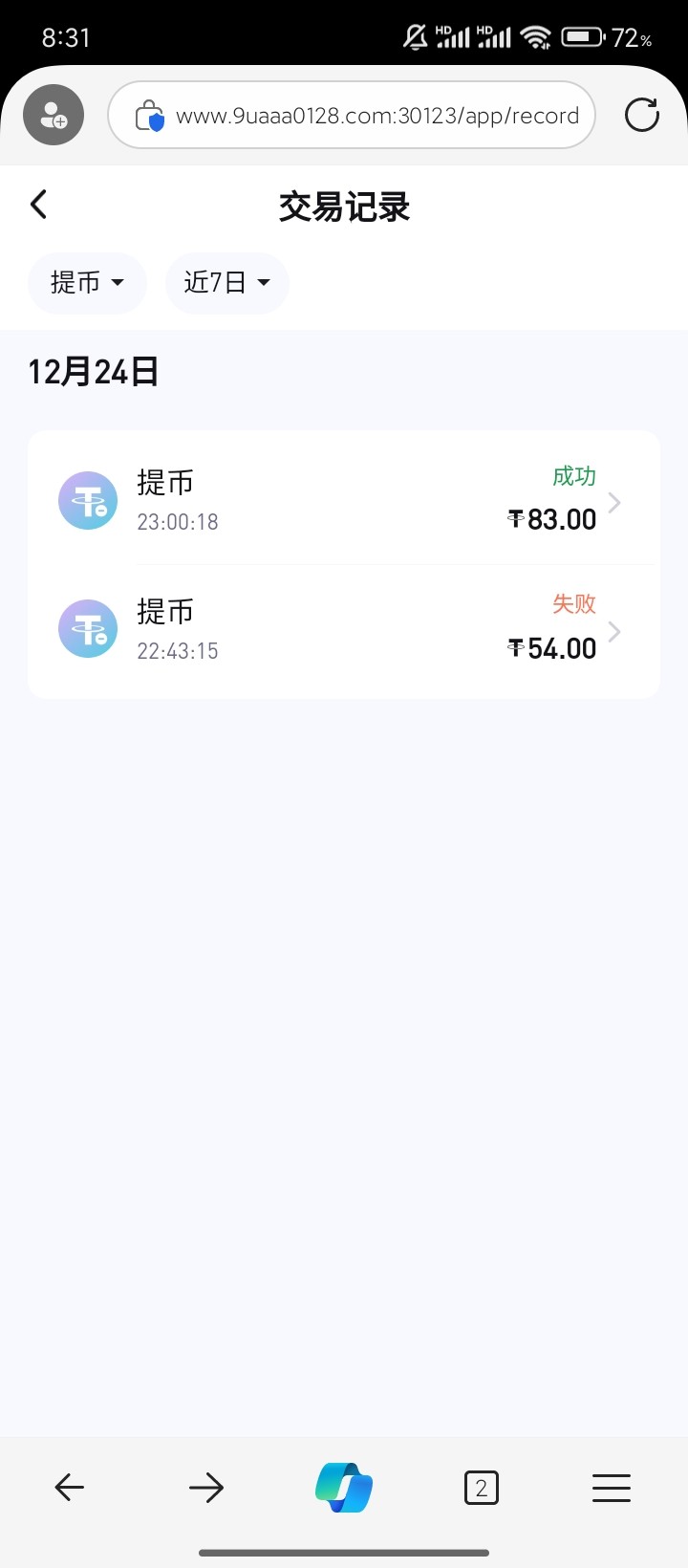688x1568 pixels.
Task: Expand the 提币 transaction type dropdown
Action: pyautogui.click(x=87, y=283)
